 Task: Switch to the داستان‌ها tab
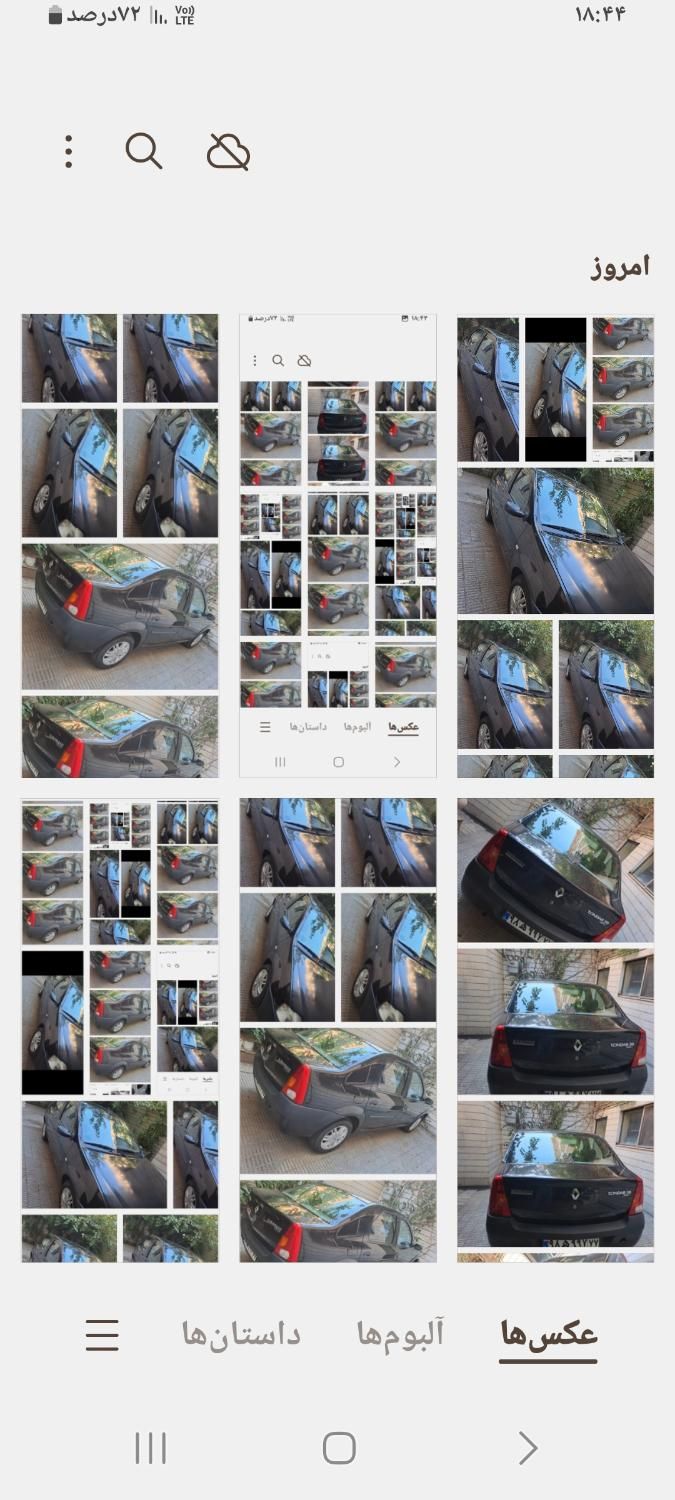241,1334
